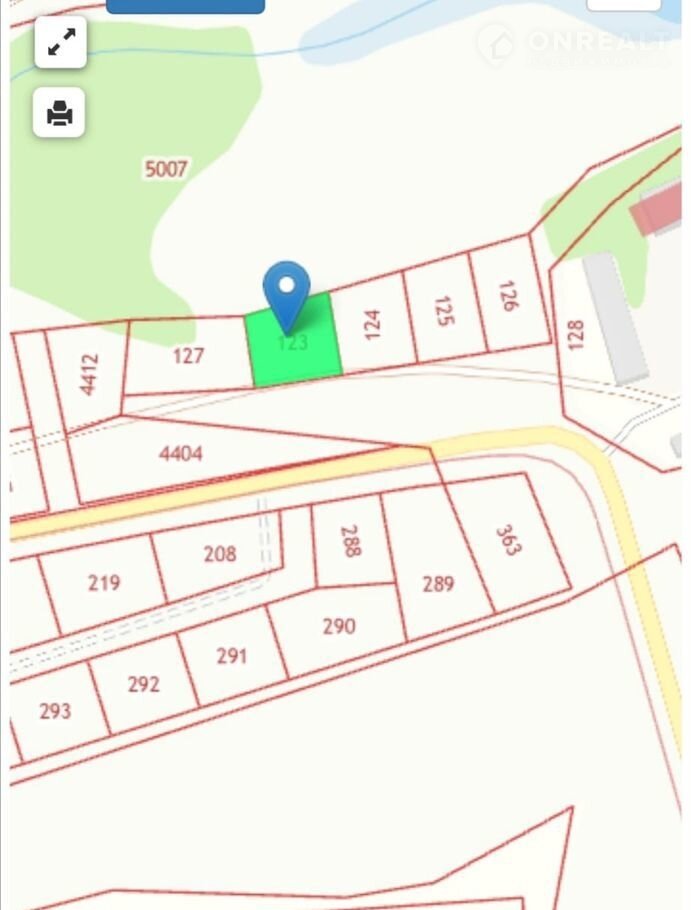691x910 pixels.
Task: Print the cadastral map
Action: tap(60, 112)
